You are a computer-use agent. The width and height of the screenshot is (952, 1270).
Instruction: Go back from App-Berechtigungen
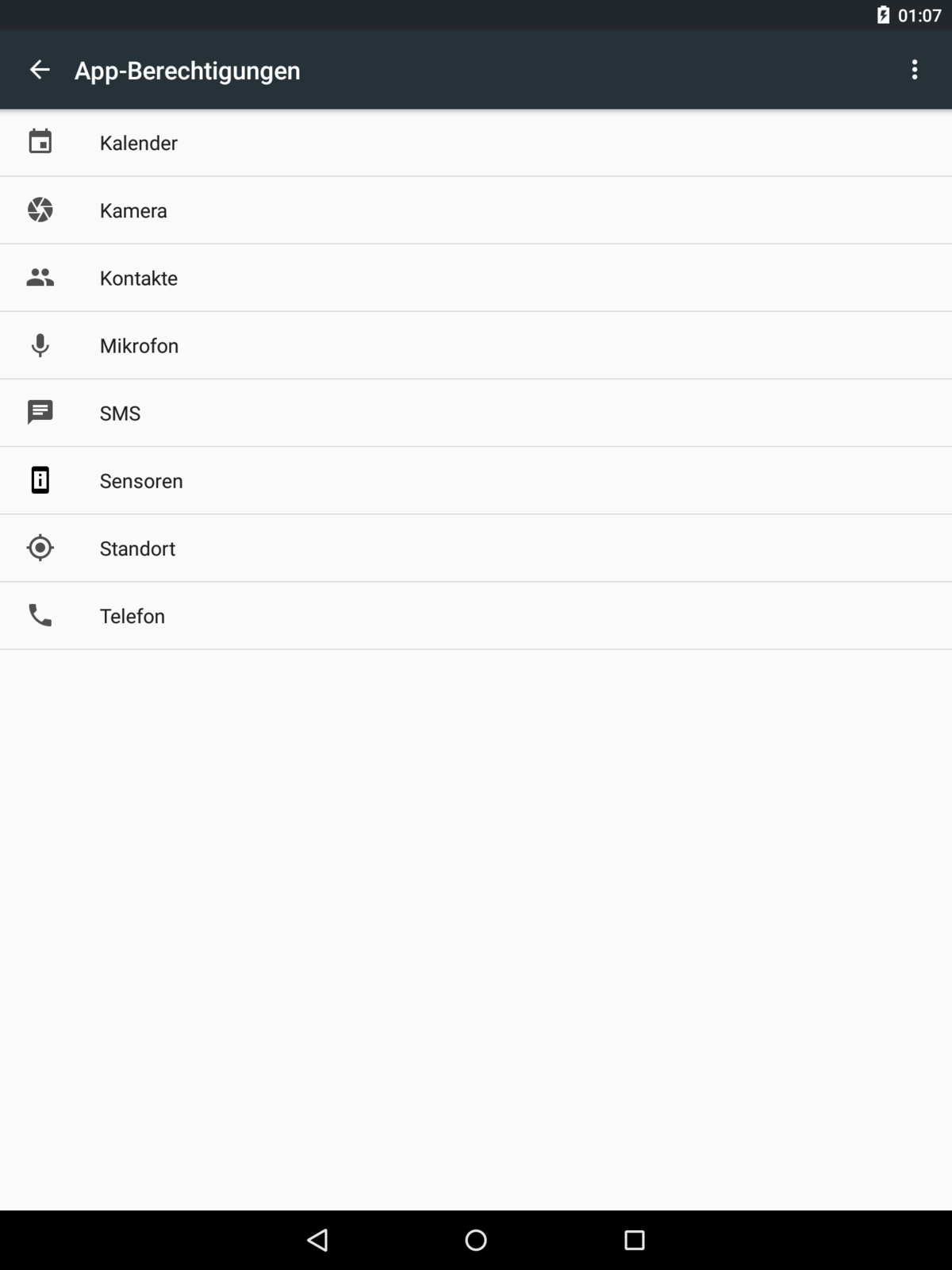pos(40,70)
